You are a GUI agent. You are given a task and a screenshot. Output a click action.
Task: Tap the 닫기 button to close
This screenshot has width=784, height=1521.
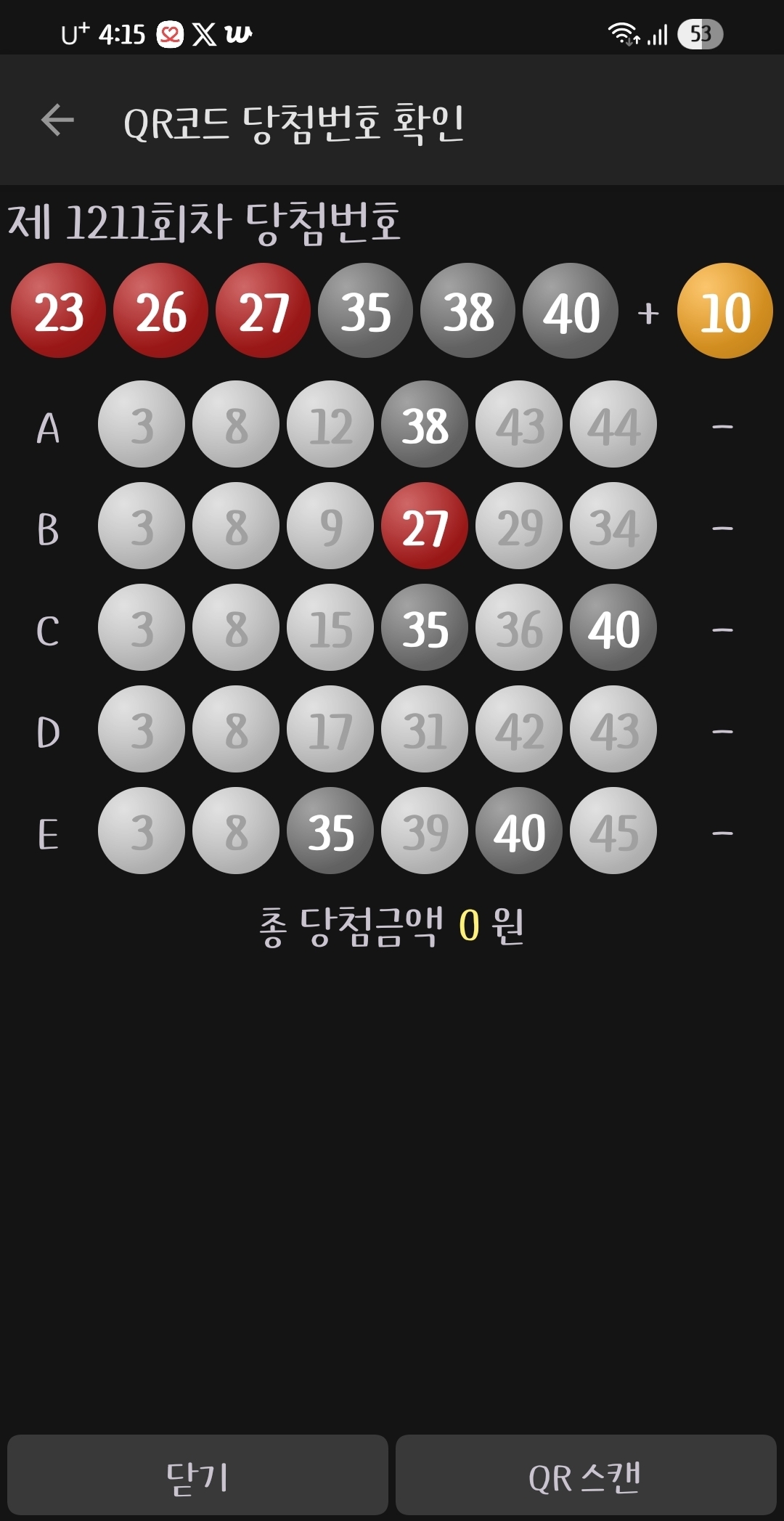click(197, 1476)
